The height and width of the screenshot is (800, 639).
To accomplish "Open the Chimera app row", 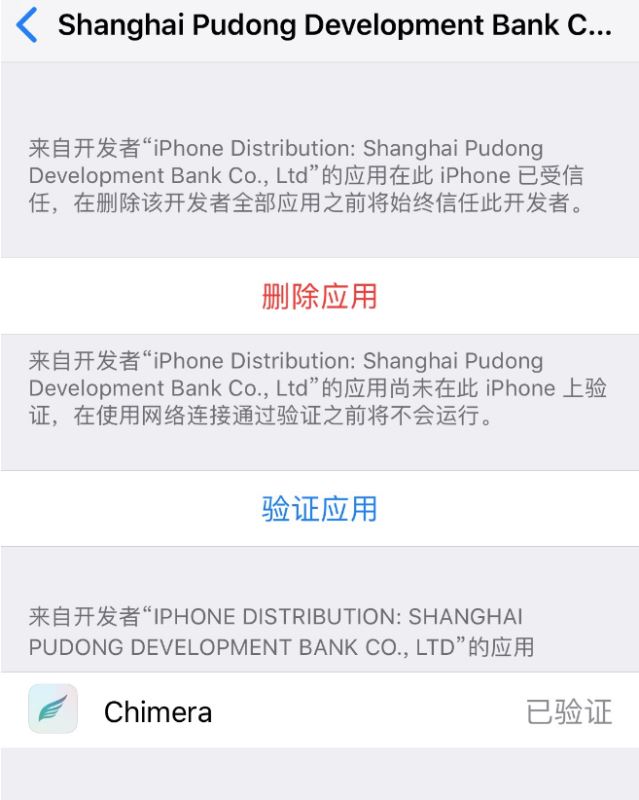I will 320,710.
